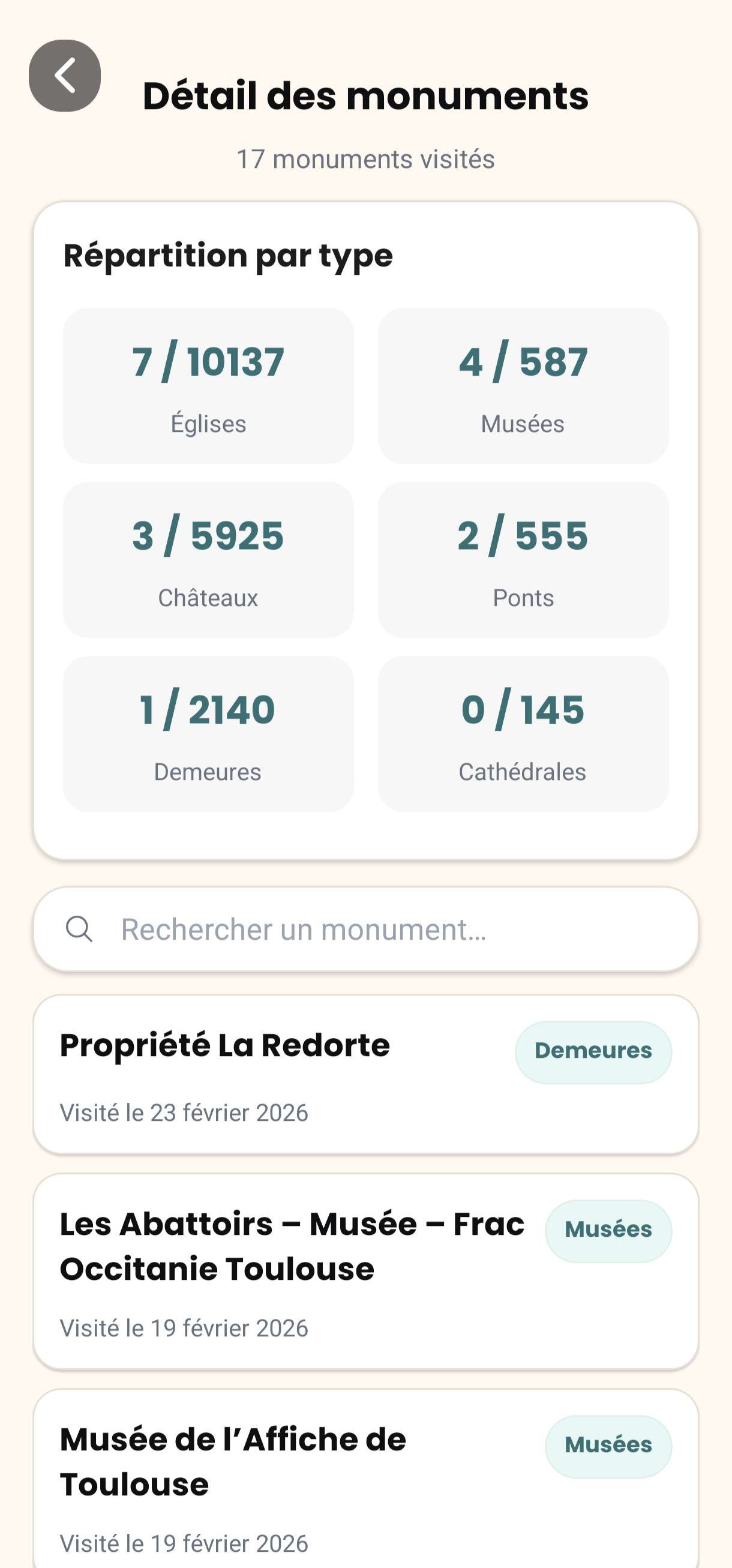Select the Ponts statistics card
732x1568 pixels.
coord(522,558)
